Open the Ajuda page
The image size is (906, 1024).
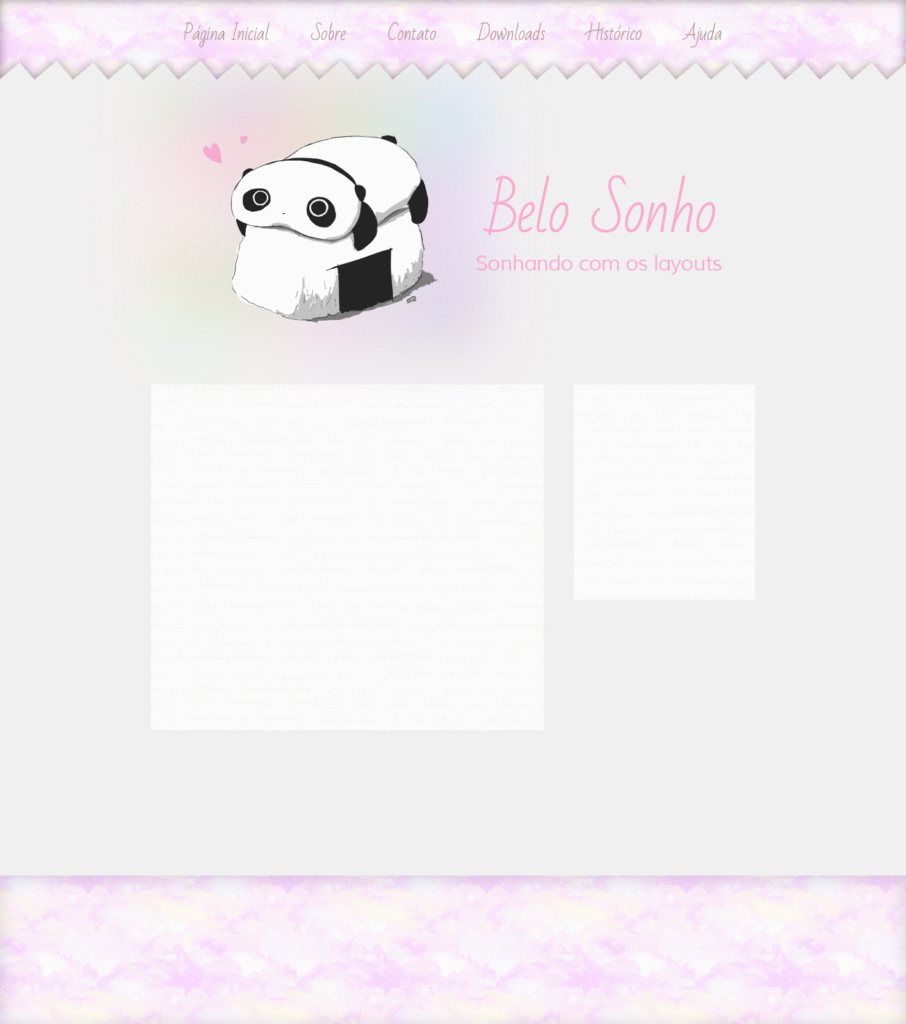pos(702,33)
